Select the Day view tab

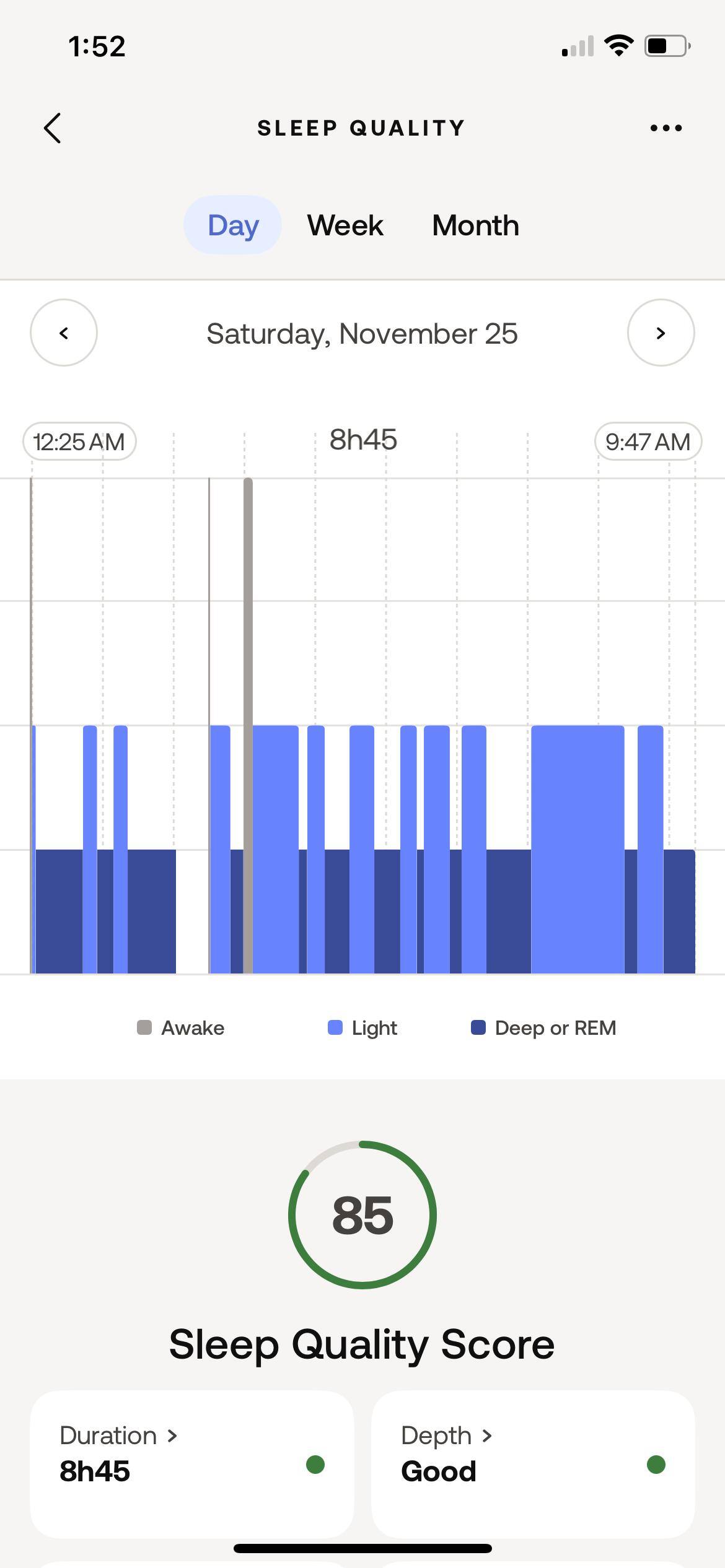coord(233,225)
